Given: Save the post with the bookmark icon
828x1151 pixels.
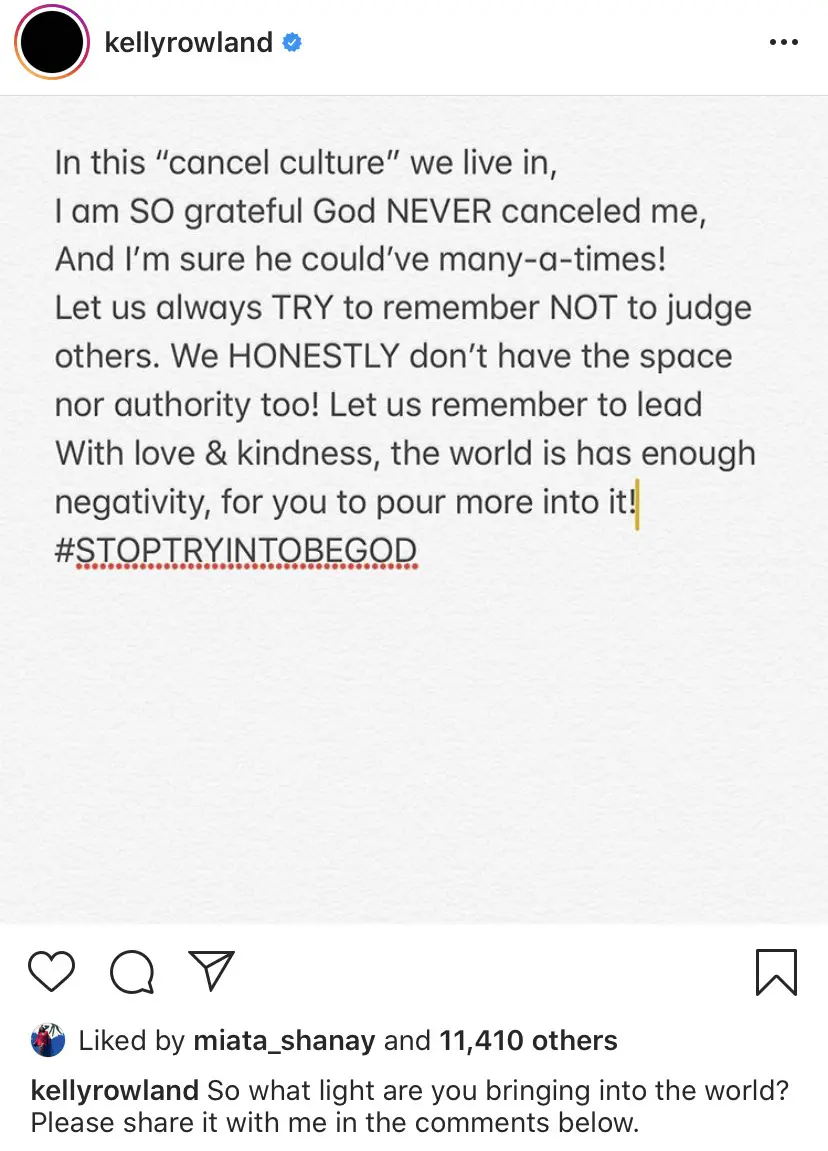Looking at the screenshot, I should [x=776, y=972].
